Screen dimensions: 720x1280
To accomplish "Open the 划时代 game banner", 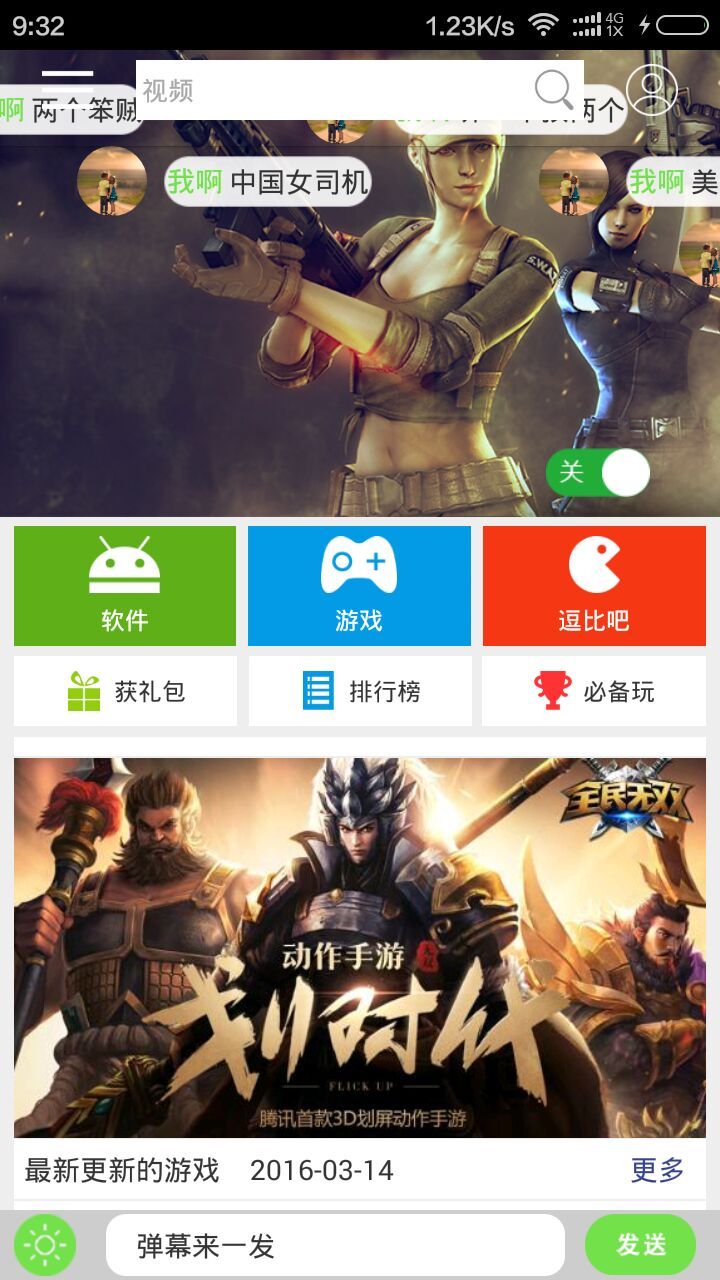I will [x=360, y=947].
